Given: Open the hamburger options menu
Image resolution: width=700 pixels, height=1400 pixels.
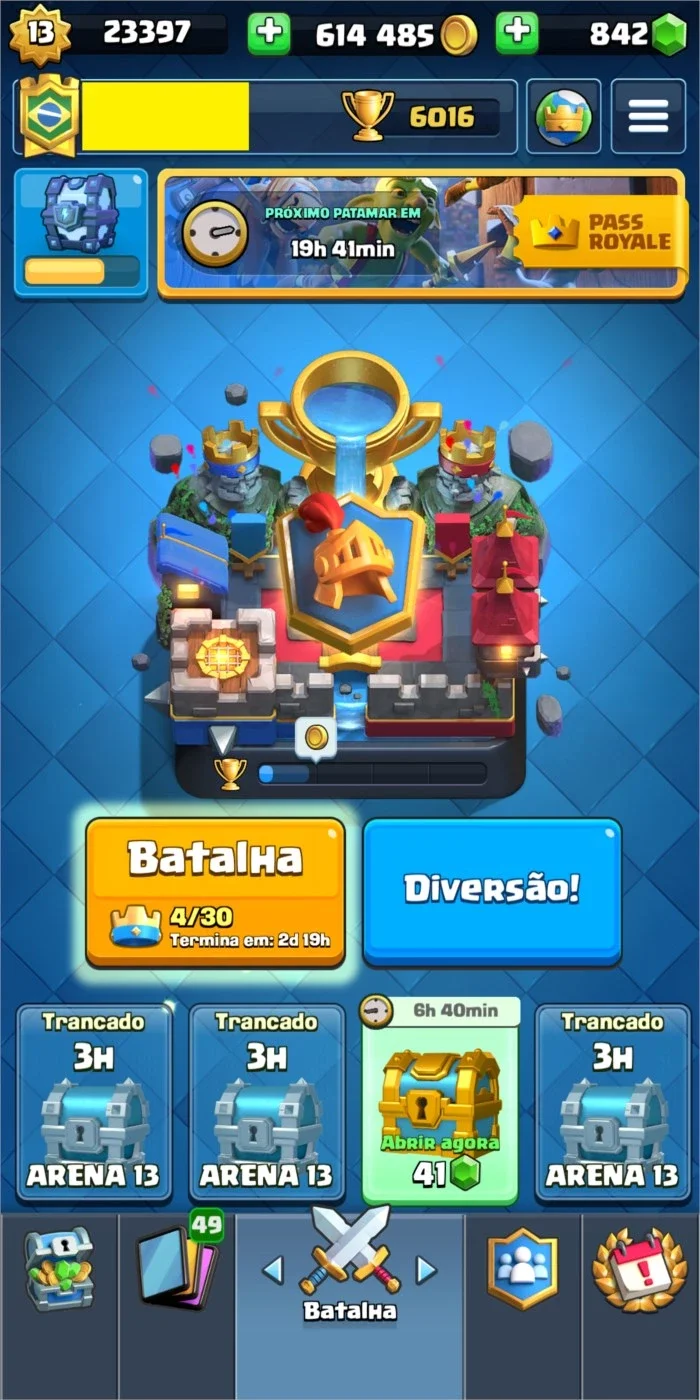Looking at the screenshot, I should tap(647, 117).
